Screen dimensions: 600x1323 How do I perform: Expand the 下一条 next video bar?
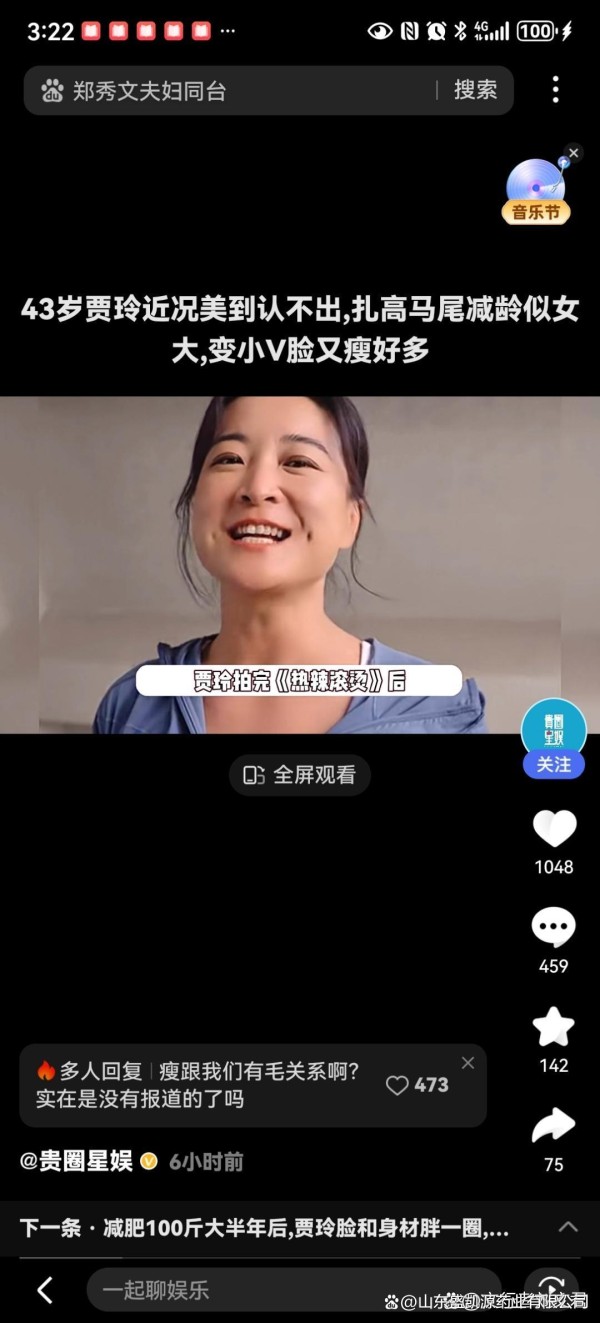point(568,1227)
